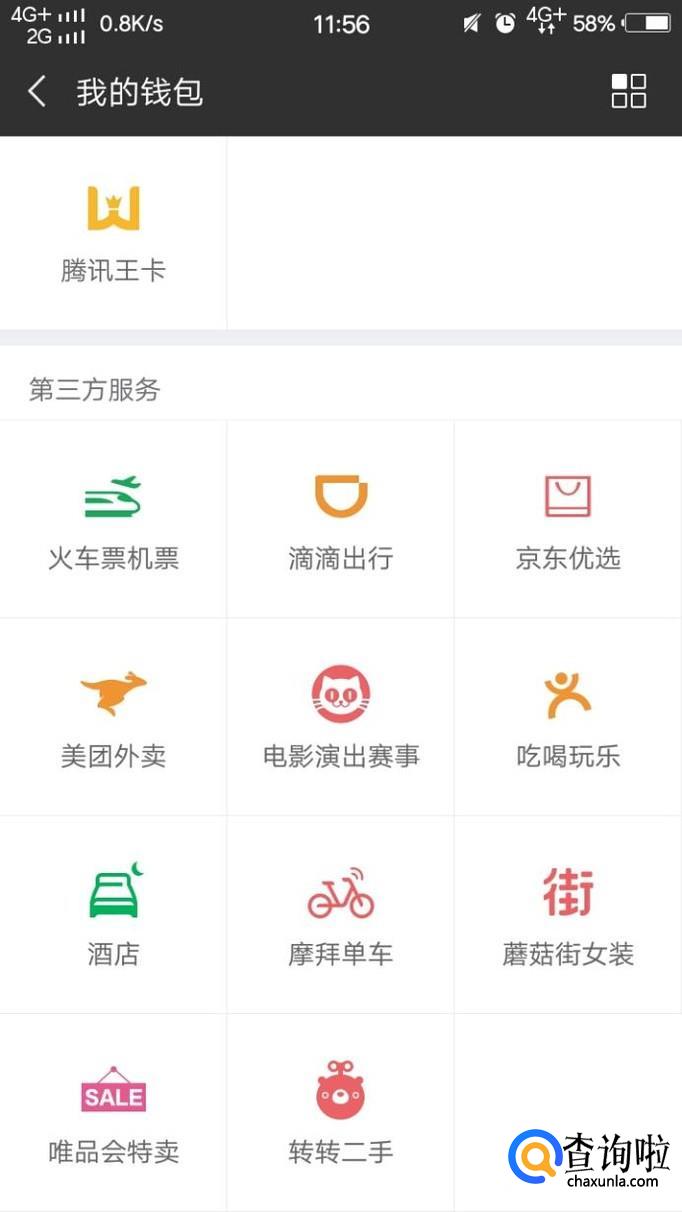Tap 转转二手 marketplace
The image size is (682, 1212).
(x=340, y=1112)
